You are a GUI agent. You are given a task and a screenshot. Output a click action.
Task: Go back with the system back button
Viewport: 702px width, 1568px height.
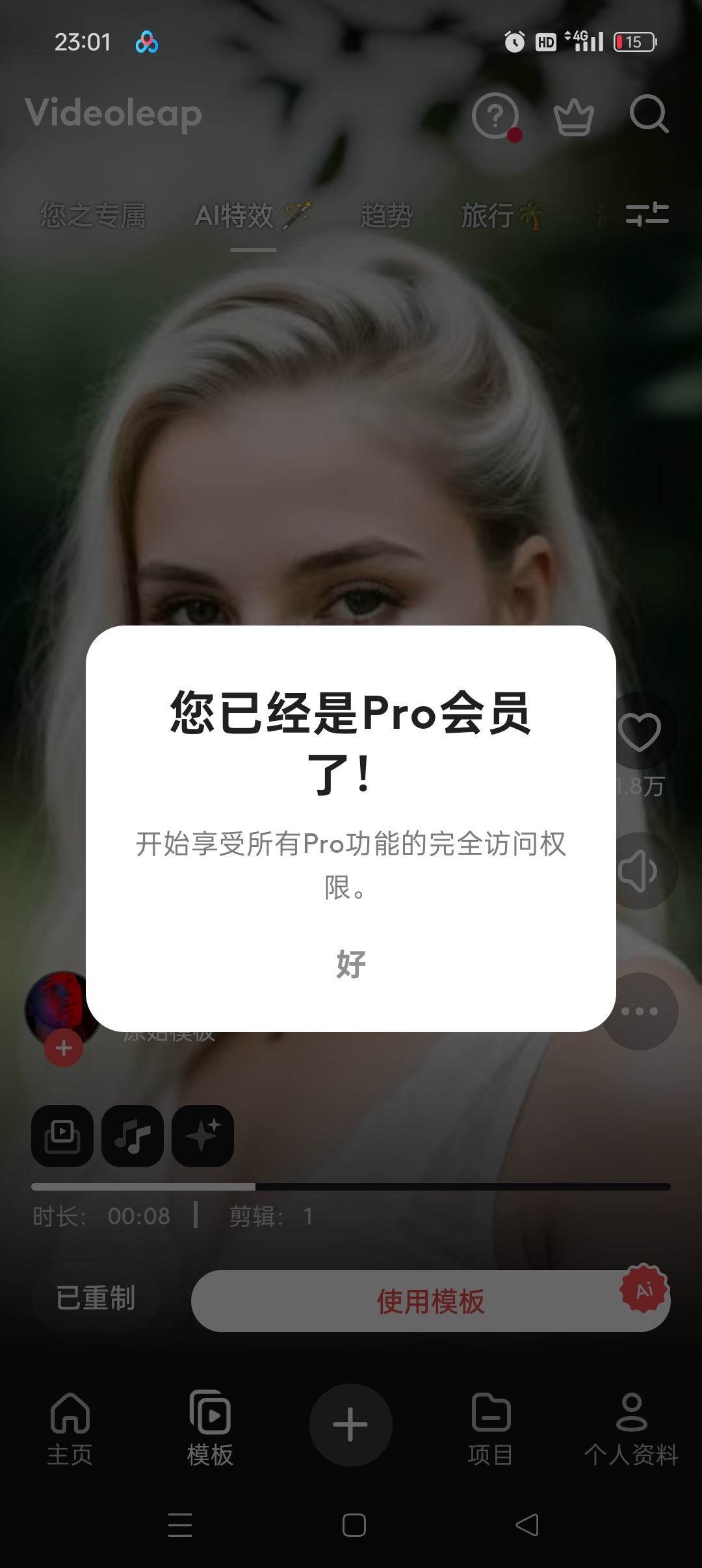click(526, 1525)
